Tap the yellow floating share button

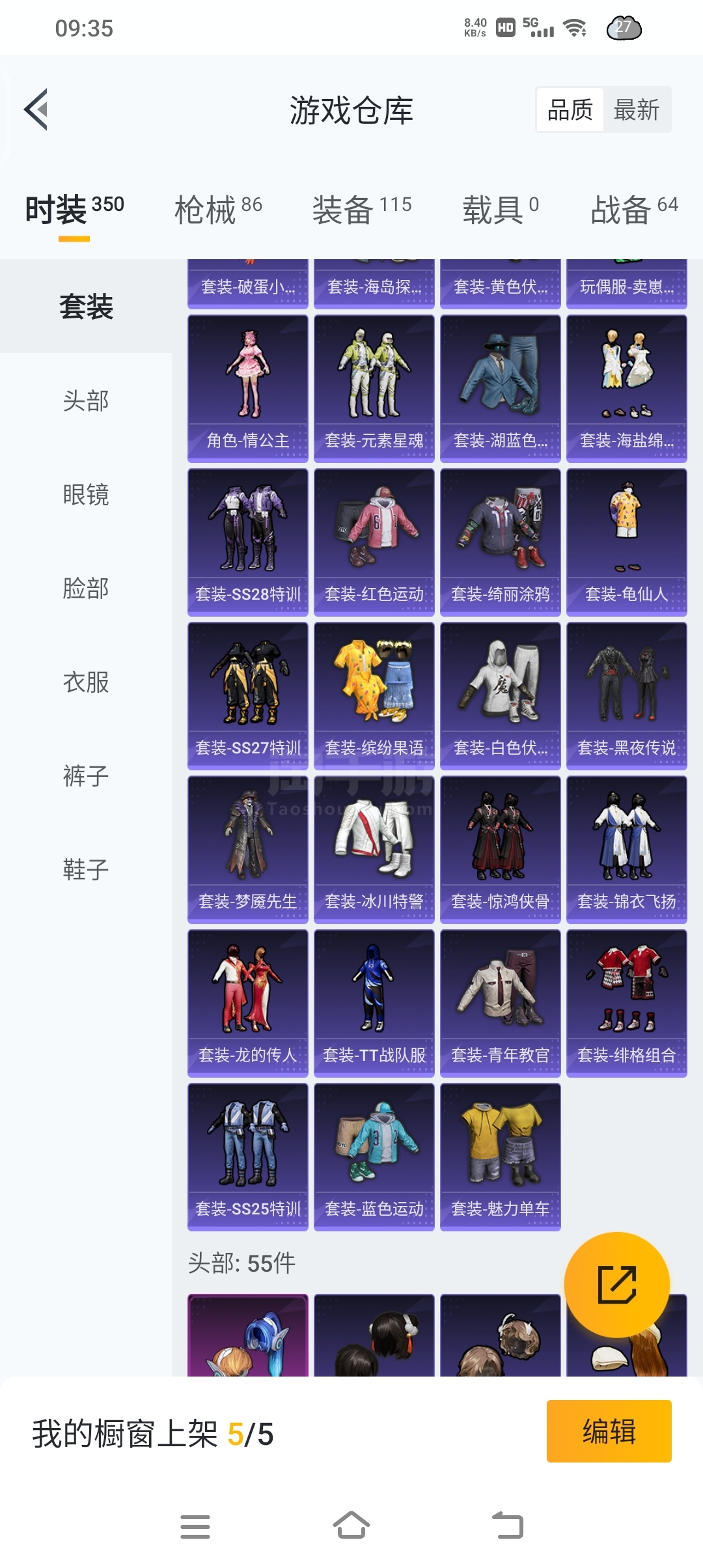point(616,1285)
